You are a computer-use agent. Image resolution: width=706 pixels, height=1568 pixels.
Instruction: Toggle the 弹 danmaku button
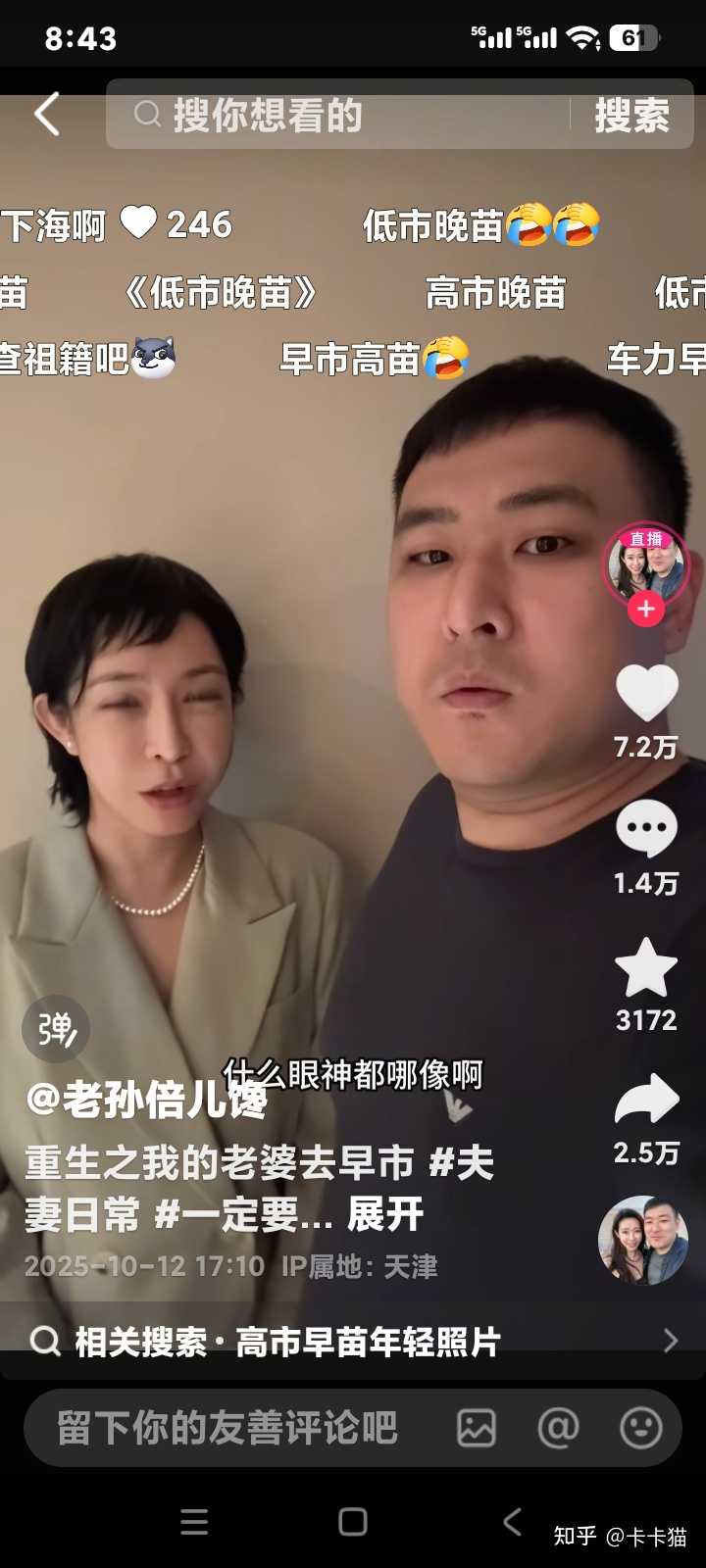pos(56,1029)
